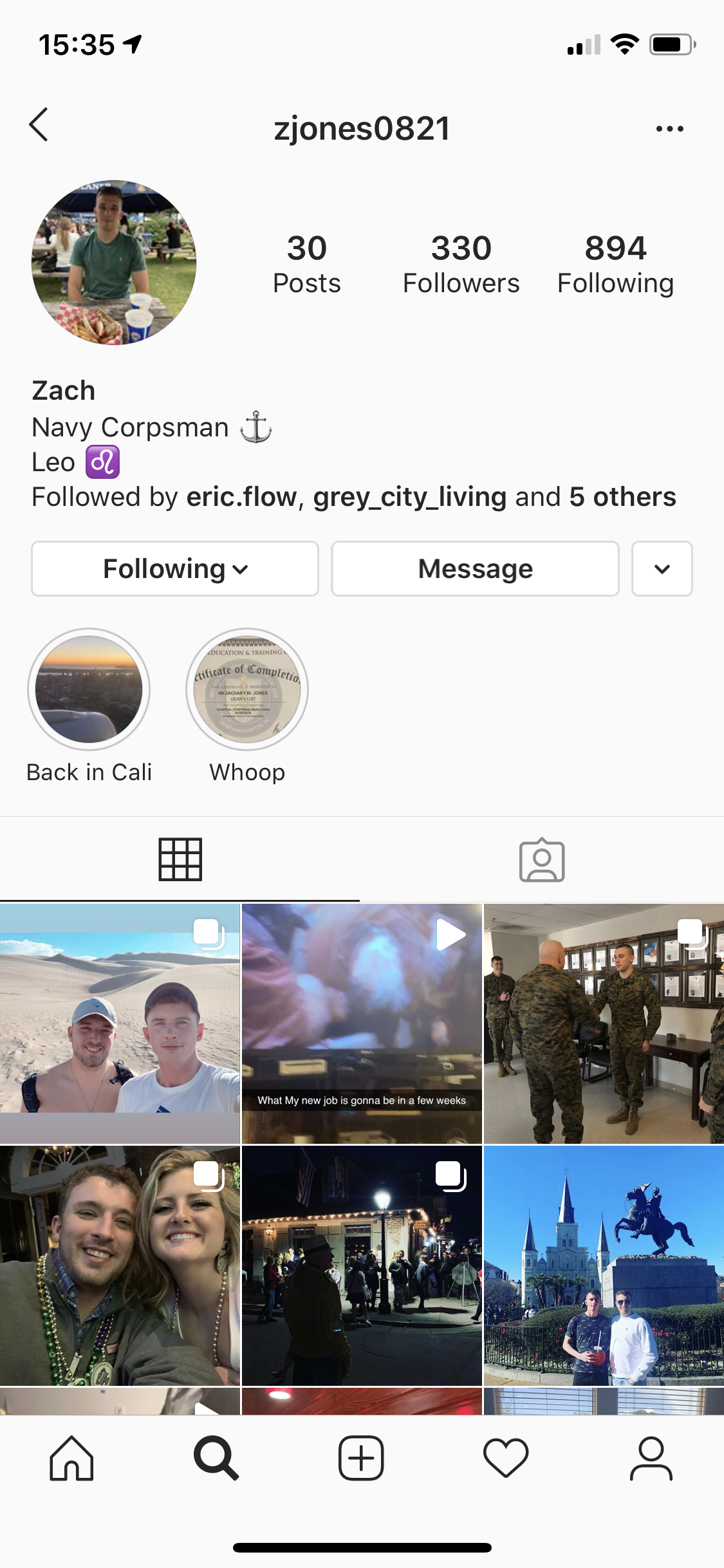Create a new post

click(x=361, y=1459)
